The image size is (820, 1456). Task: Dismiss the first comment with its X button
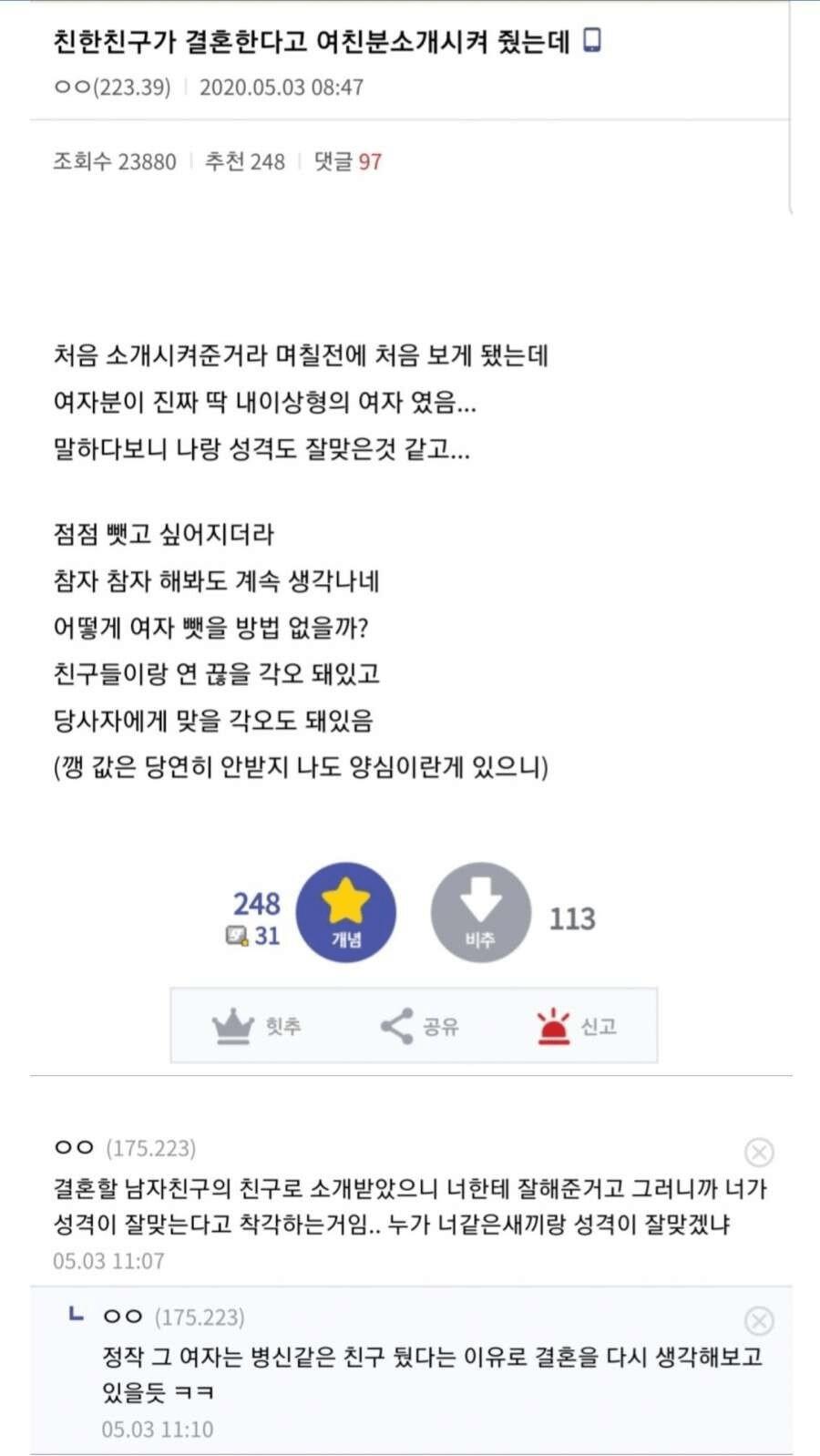(x=757, y=1153)
